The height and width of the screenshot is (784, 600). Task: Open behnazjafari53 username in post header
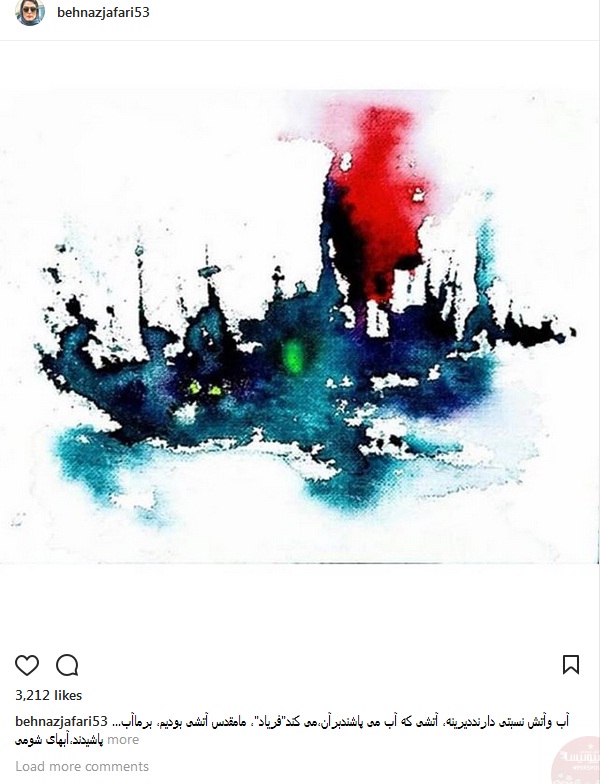[103, 13]
